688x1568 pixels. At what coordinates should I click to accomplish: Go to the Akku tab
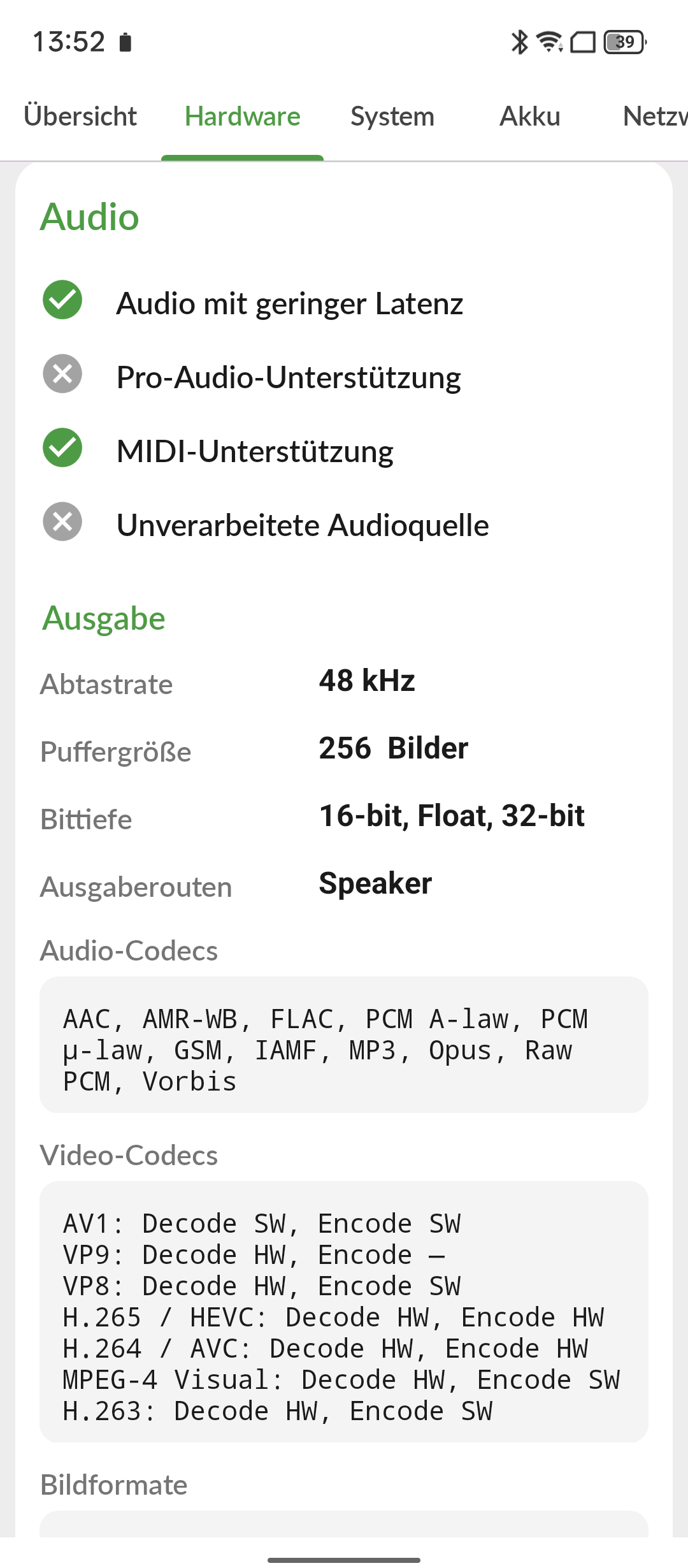[529, 117]
